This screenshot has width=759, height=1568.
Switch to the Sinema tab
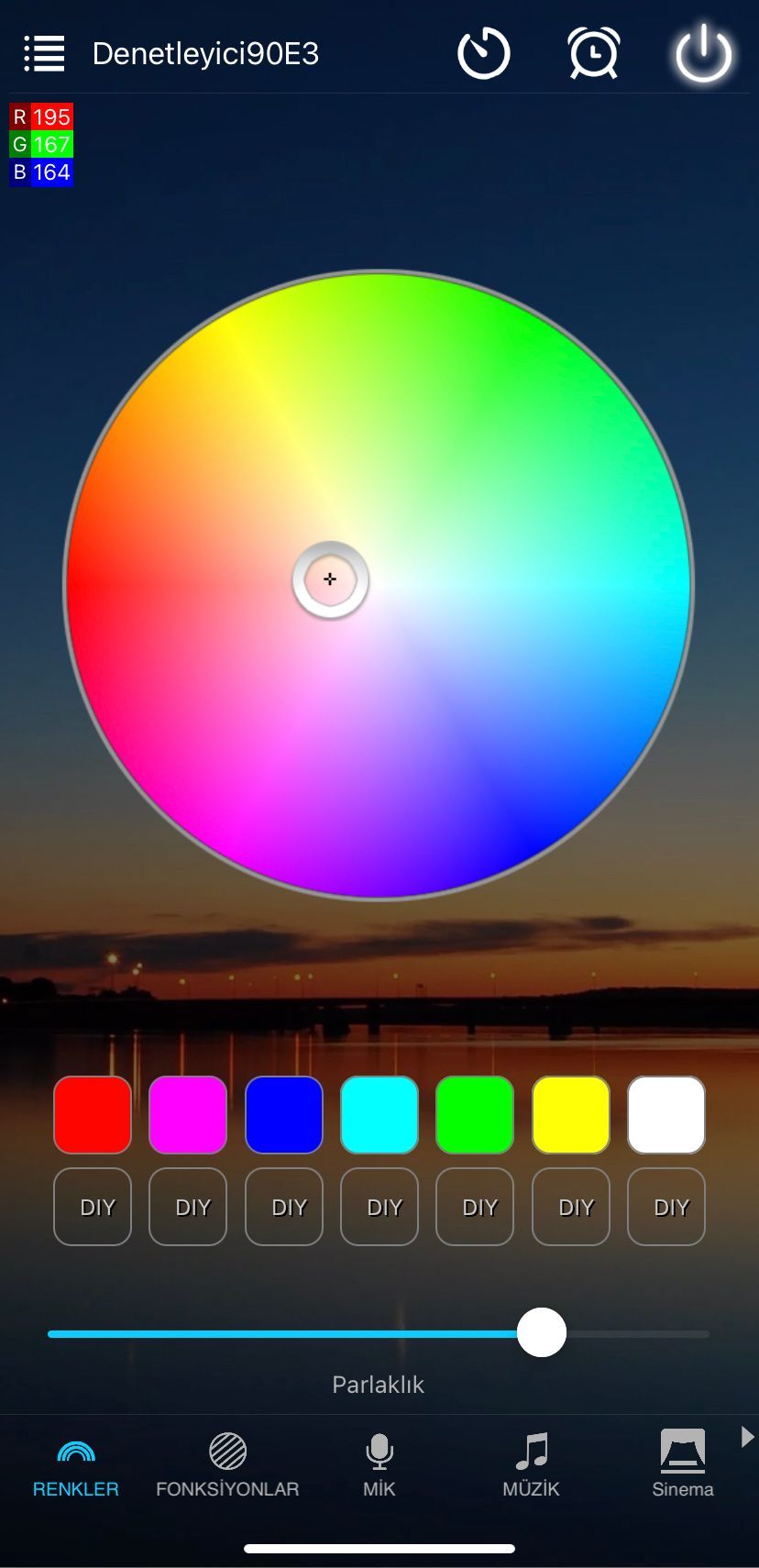[682, 1465]
